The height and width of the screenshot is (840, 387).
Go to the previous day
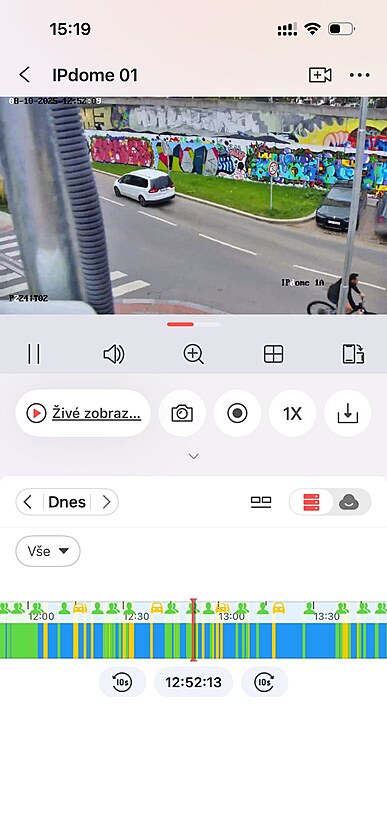point(28,502)
